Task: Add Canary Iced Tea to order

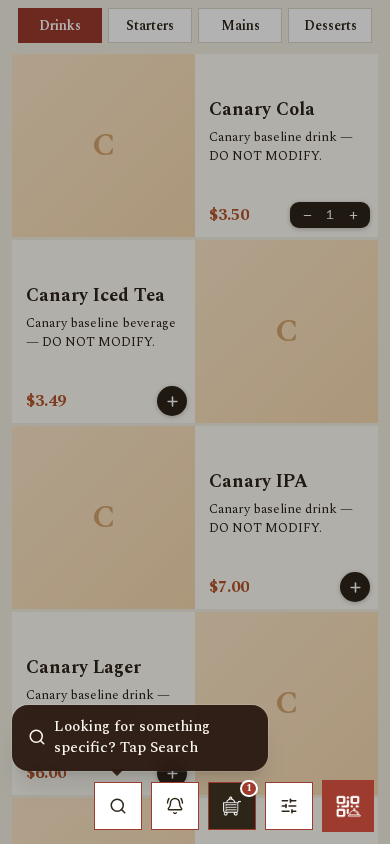Action: click(172, 401)
